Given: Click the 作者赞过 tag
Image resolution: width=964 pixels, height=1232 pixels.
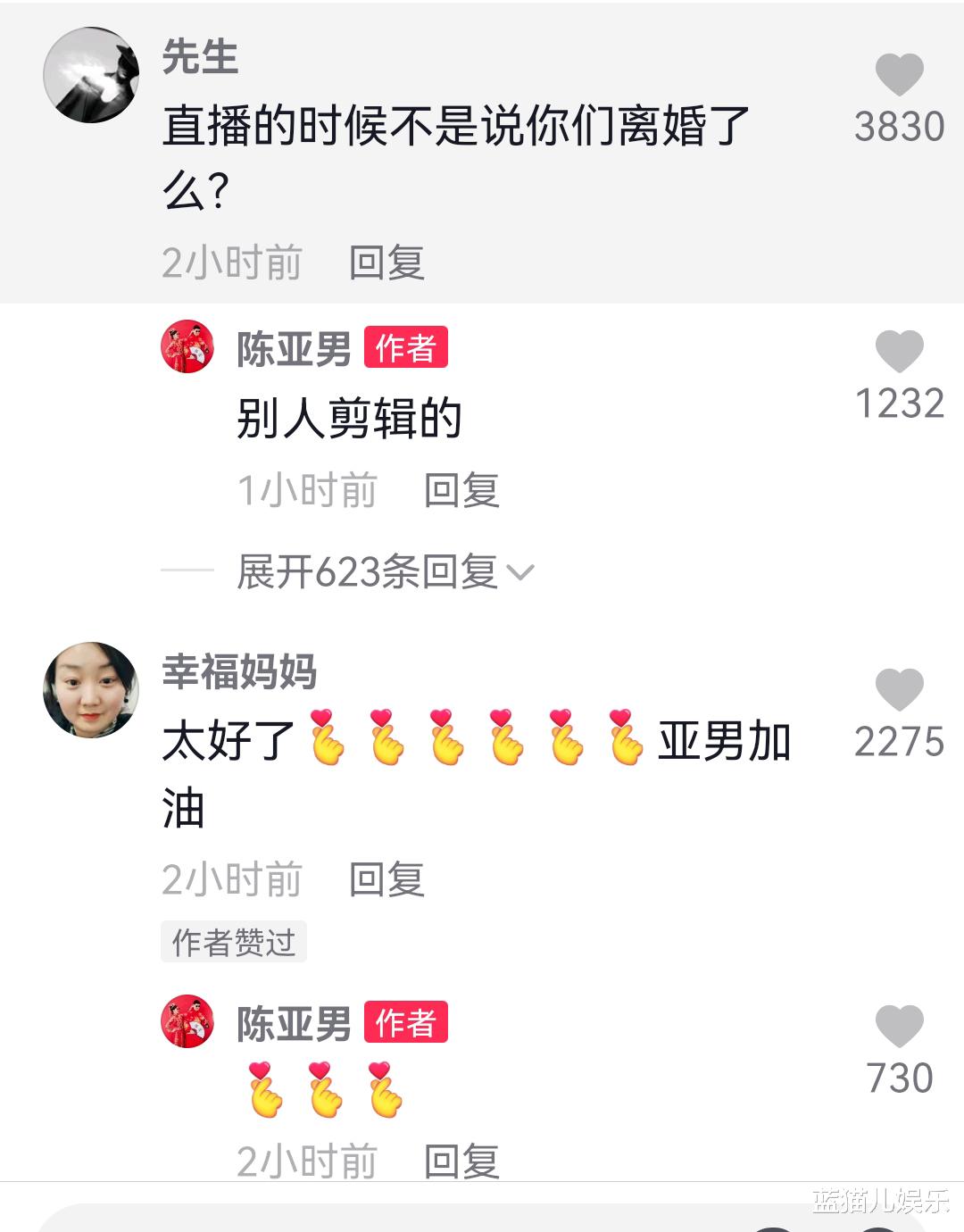Looking at the screenshot, I should coord(233,942).
